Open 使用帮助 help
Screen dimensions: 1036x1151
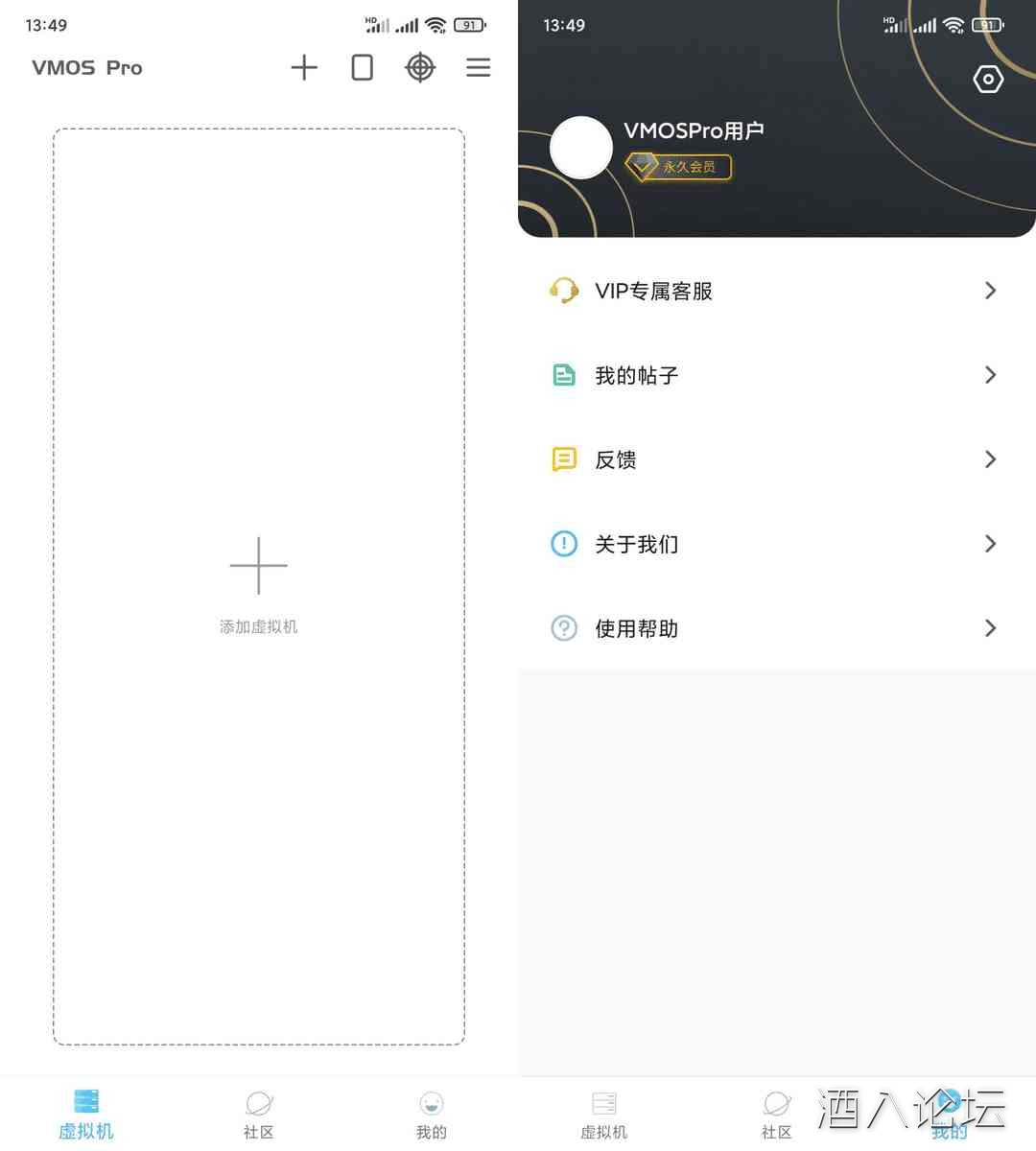click(x=775, y=628)
